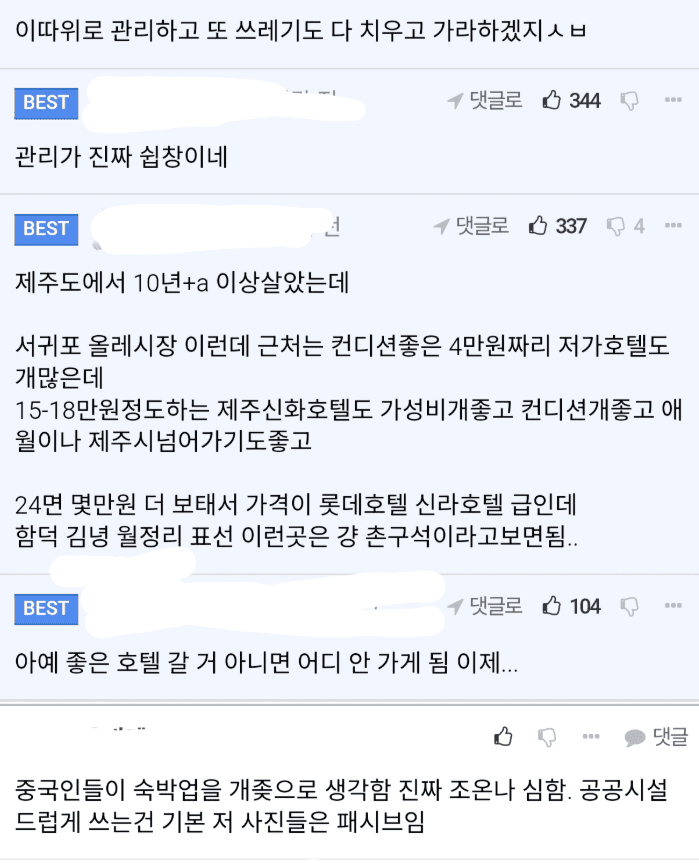Reply to the comment with 104 likes
Viewport: 699px width, 868px height.
485,606
